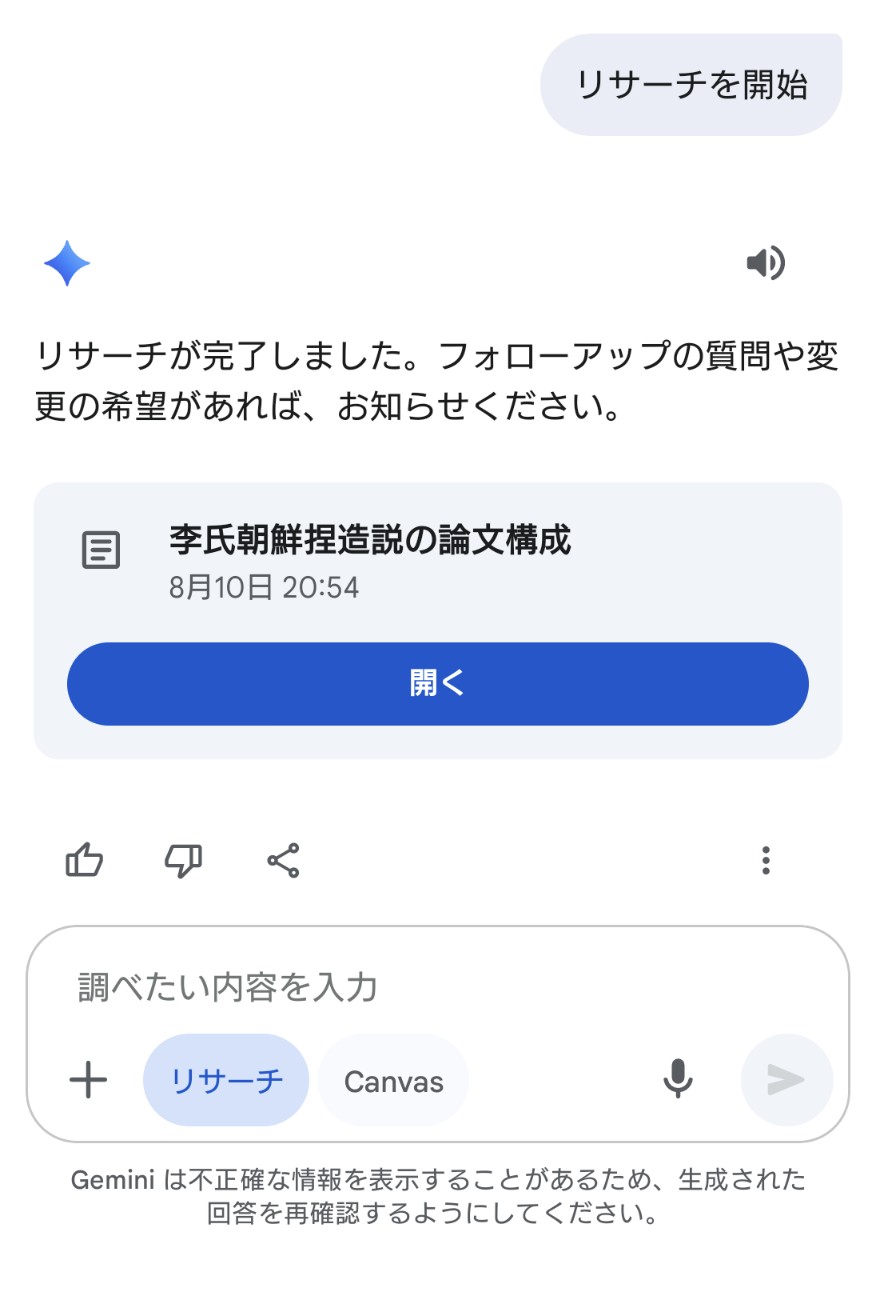Open the plus attachment menu
Screen dimensions: 876x1290
88,1080
